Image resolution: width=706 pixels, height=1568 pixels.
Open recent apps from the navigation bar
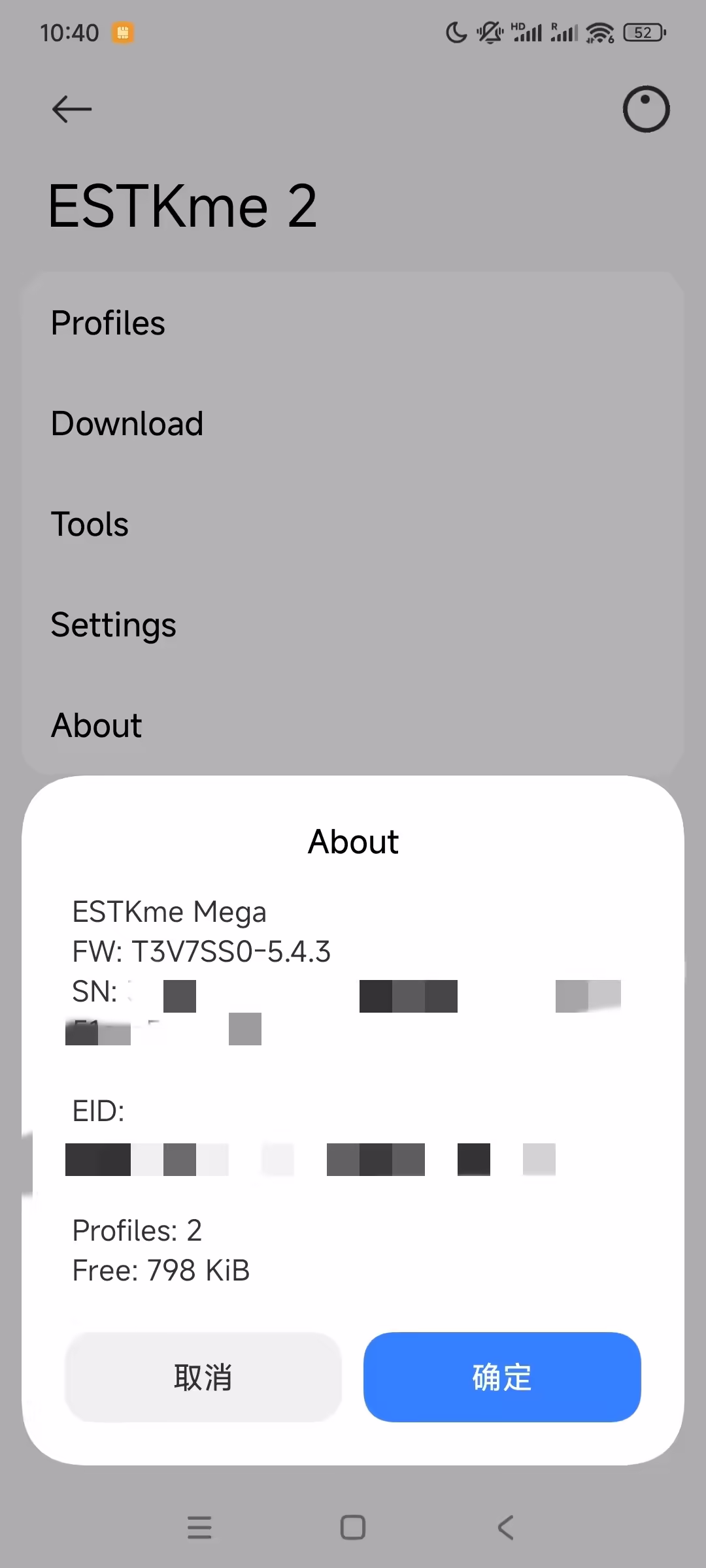point(199,1527)
